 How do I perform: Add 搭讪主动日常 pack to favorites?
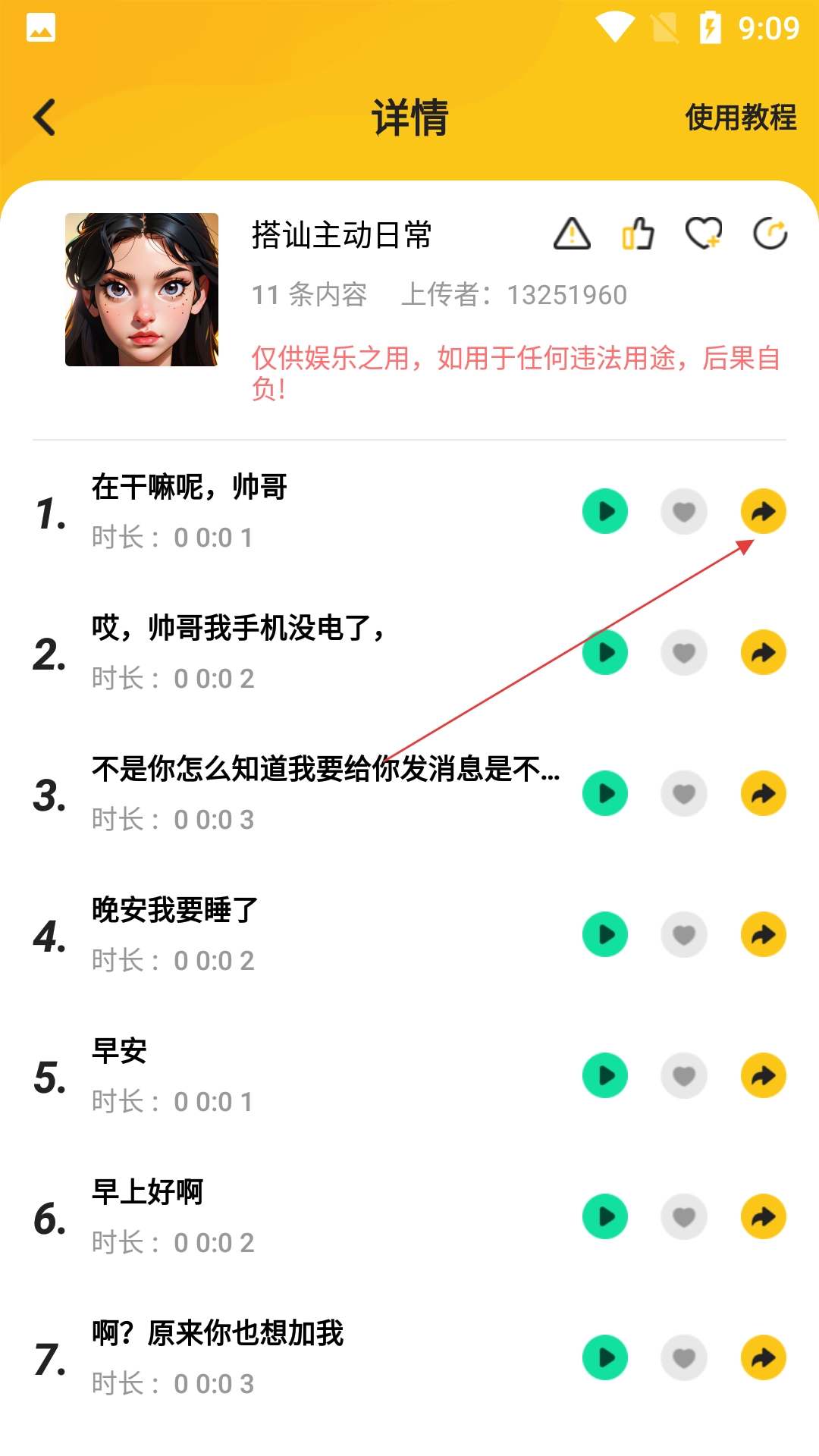pyautogui.click(x=704, y=234)
